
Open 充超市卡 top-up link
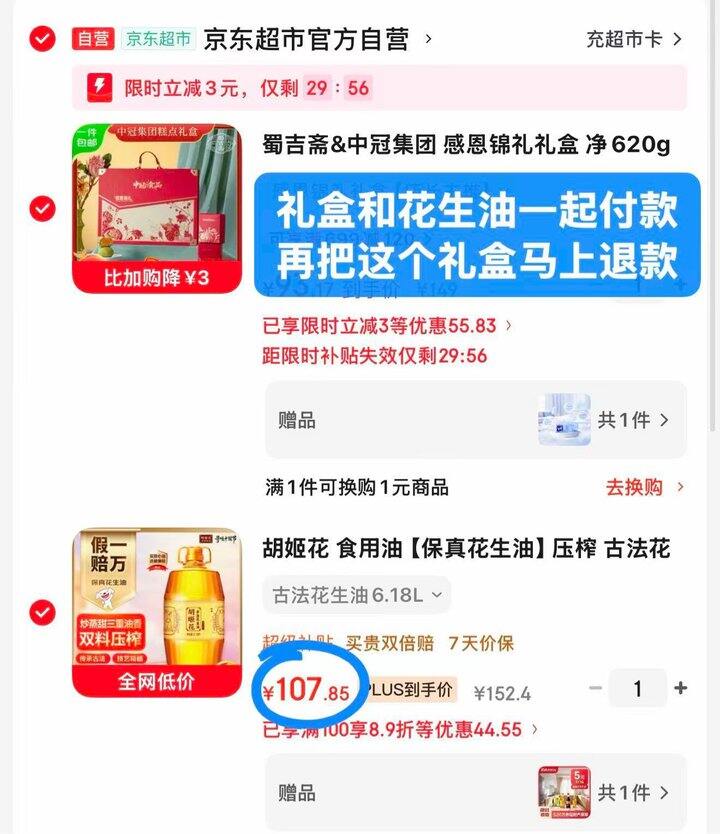pyautogui.click(x=634, y=39)
